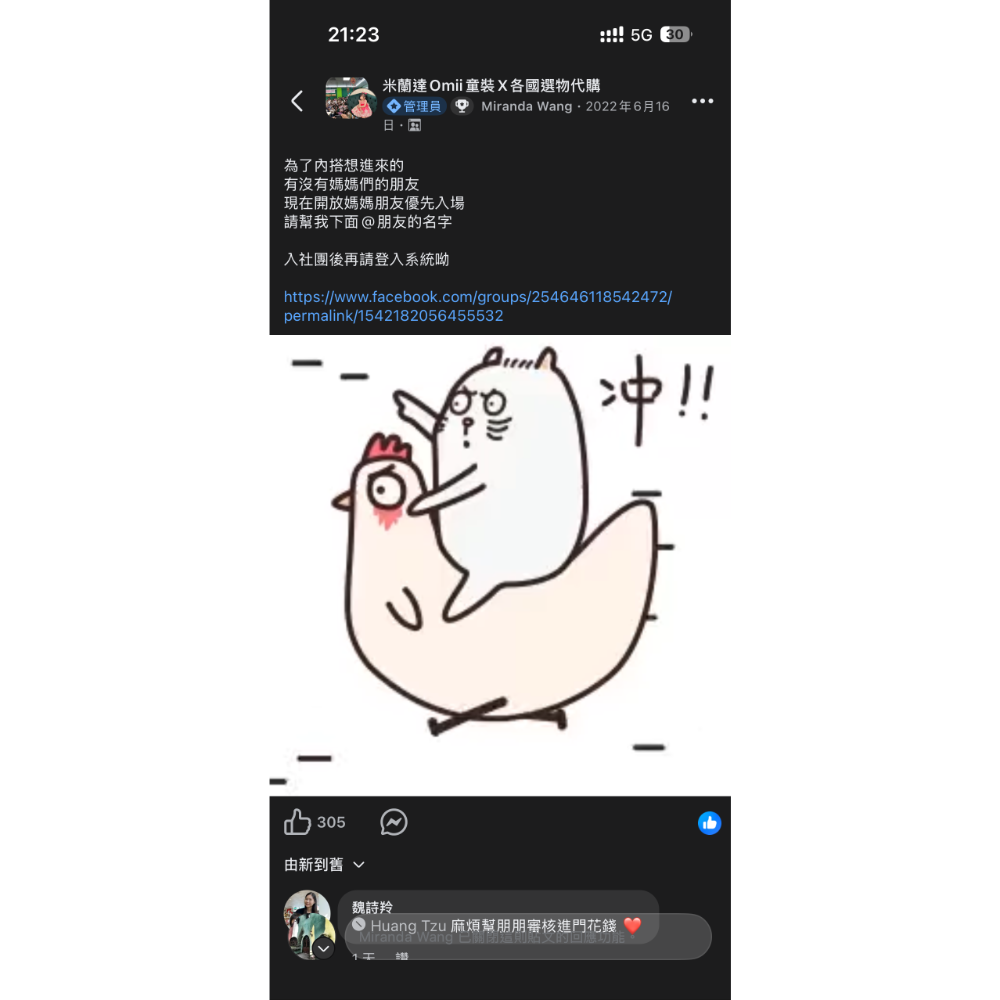Go back using the top-left arrow
Image resolution: width=1000 pixels, height=1000 pixels.
click(297, 101)
